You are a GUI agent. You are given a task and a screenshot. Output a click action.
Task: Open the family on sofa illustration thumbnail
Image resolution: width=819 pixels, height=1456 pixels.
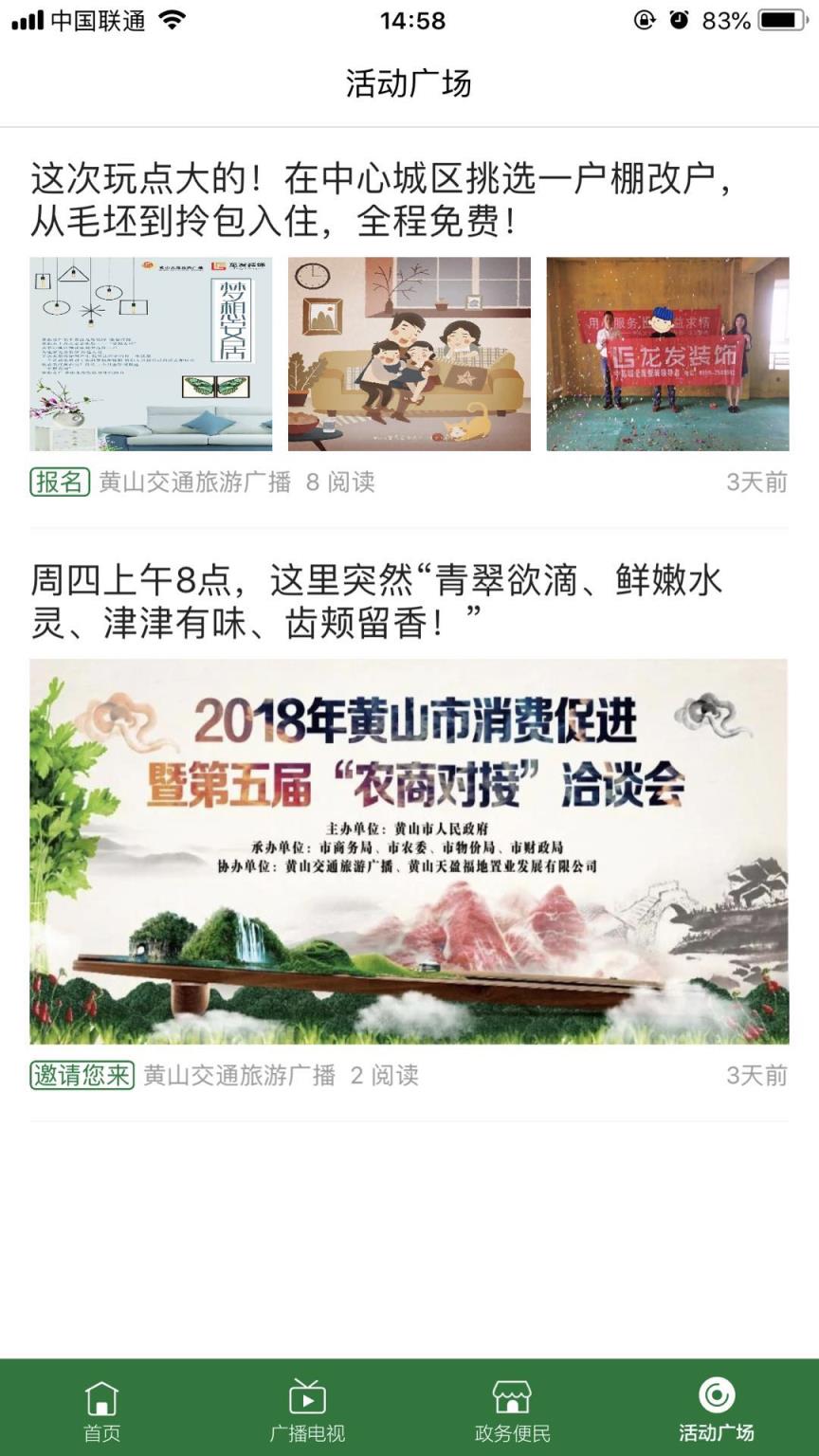[x=409, y=354]
